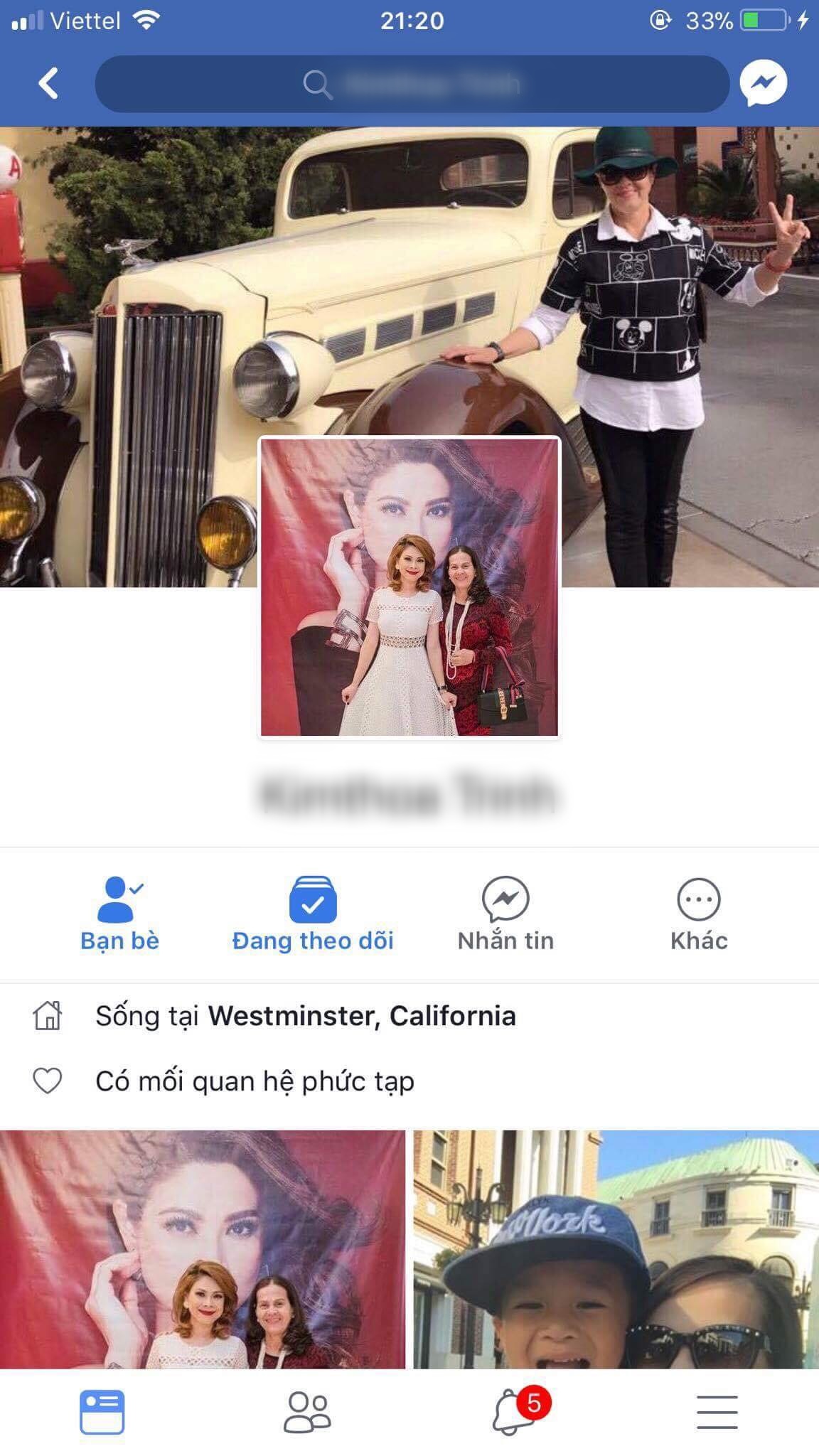Open notifications bell with 5 alerts
819x1456 pixels.
coord(513,1412)
